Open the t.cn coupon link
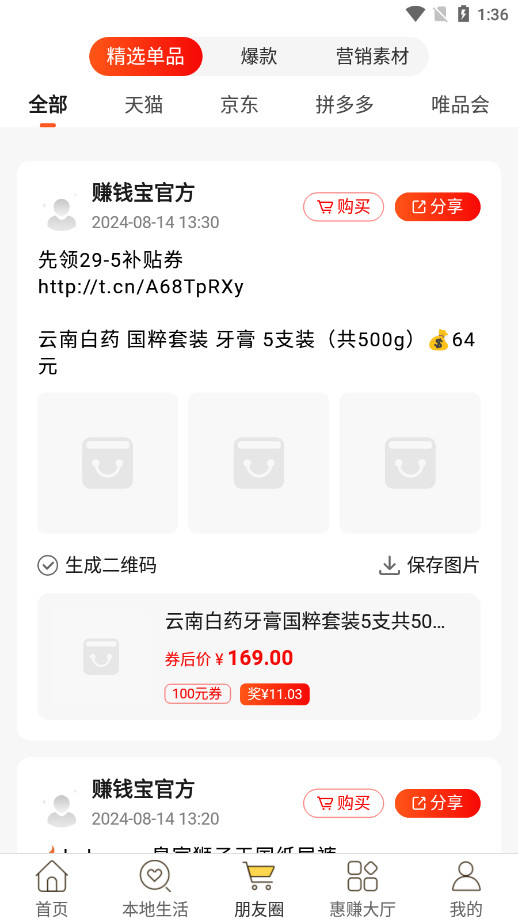518x922 pixels. tap(141, 287)
